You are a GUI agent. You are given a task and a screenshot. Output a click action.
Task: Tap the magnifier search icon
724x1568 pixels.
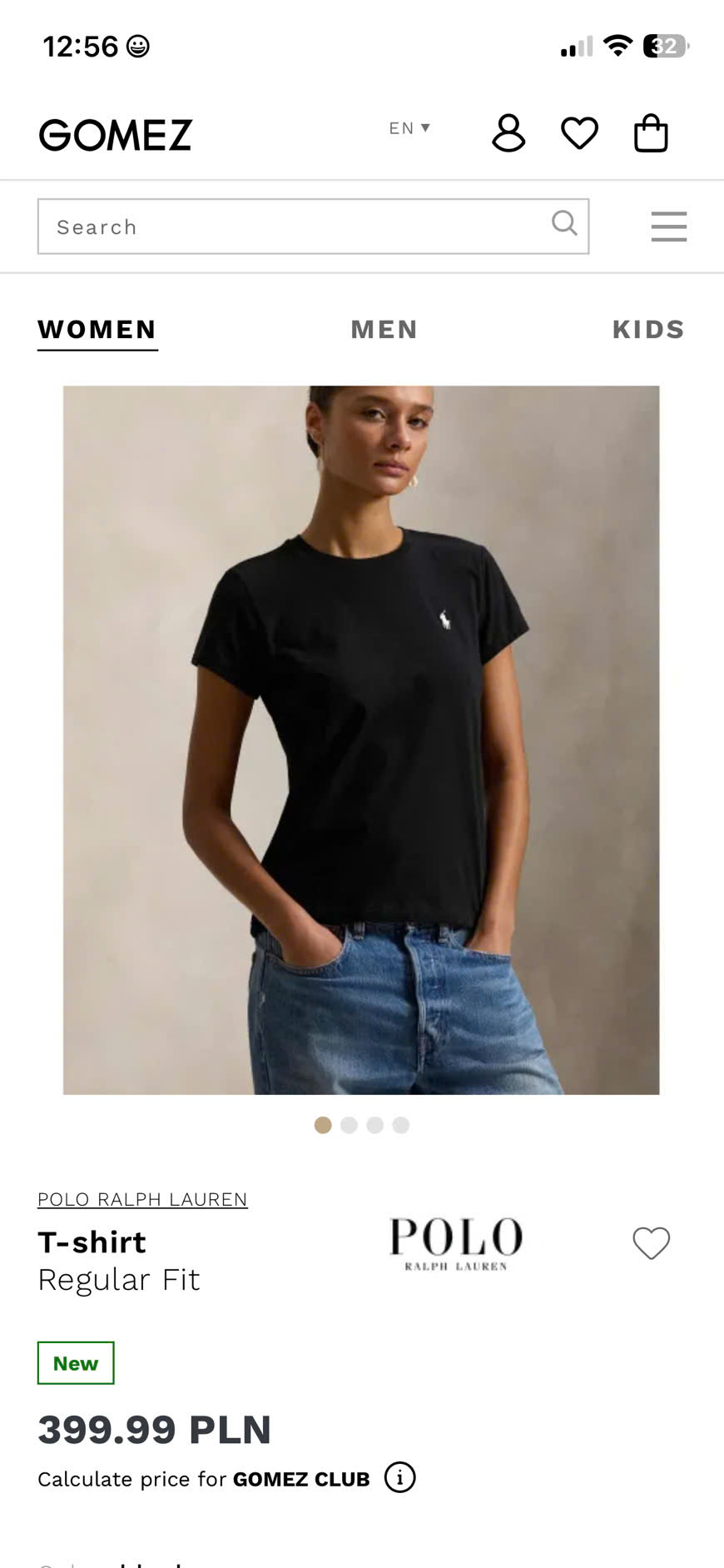point(564,223)
